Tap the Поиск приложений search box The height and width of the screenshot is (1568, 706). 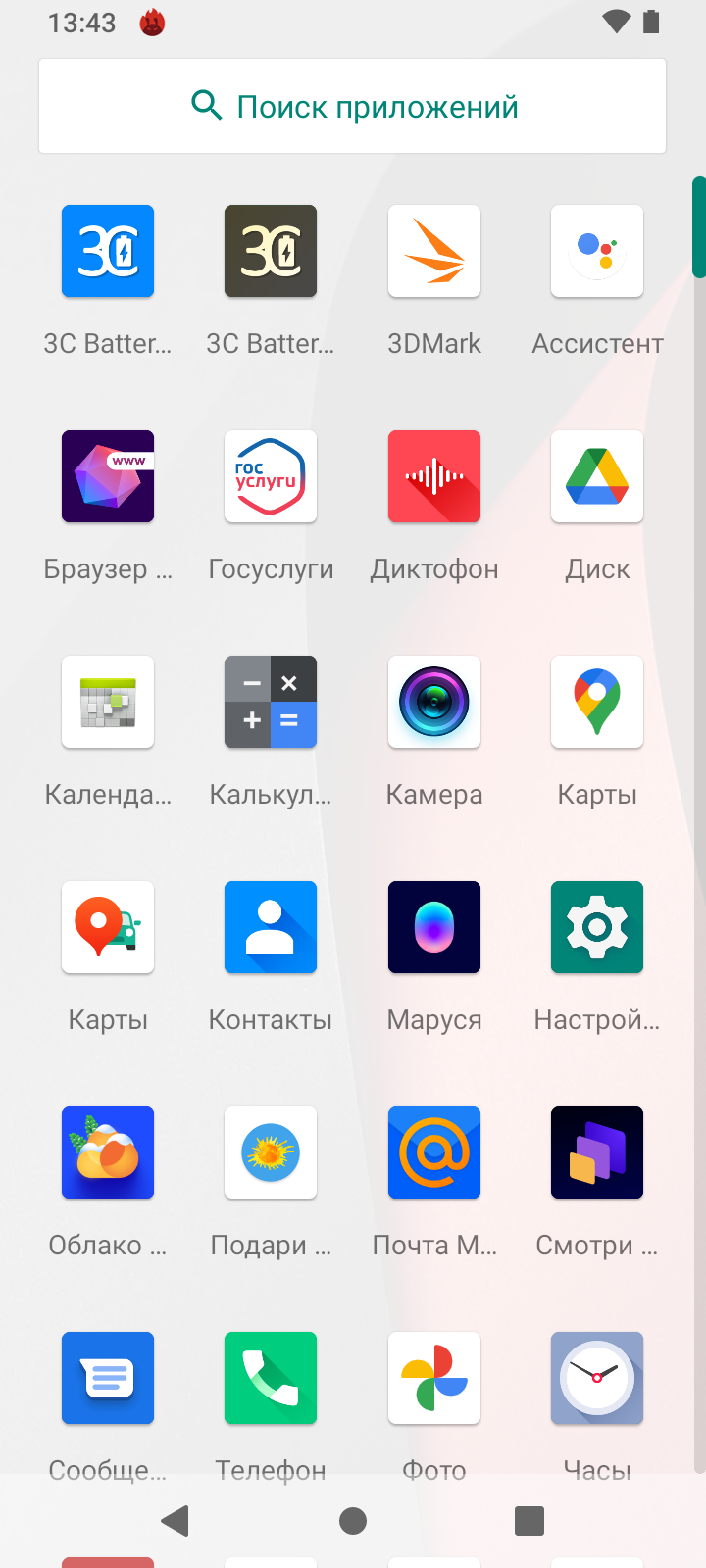[x=353, y=106]
